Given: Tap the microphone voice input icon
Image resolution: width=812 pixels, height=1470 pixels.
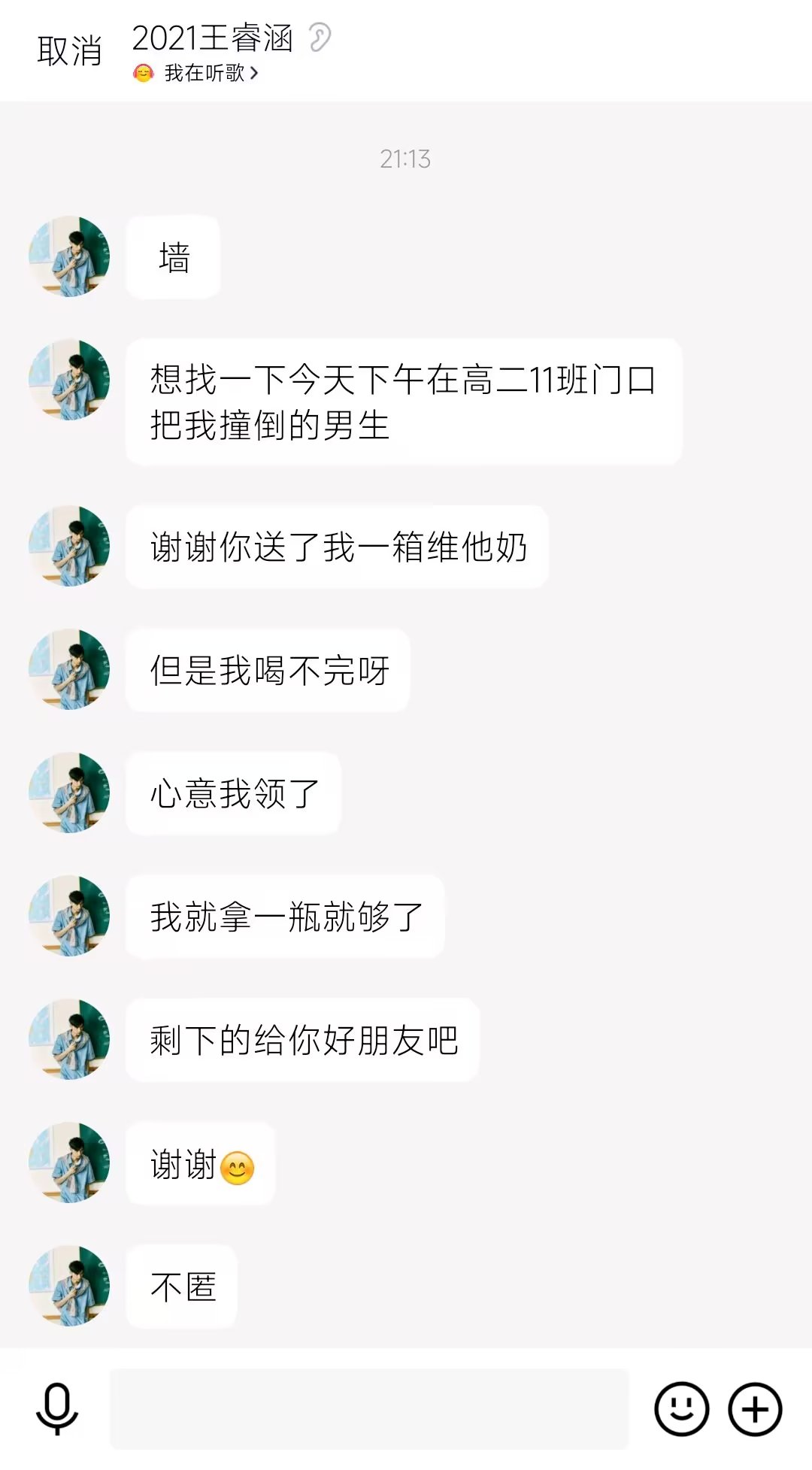Looking at the screenshot, I should coord(57,1408).
